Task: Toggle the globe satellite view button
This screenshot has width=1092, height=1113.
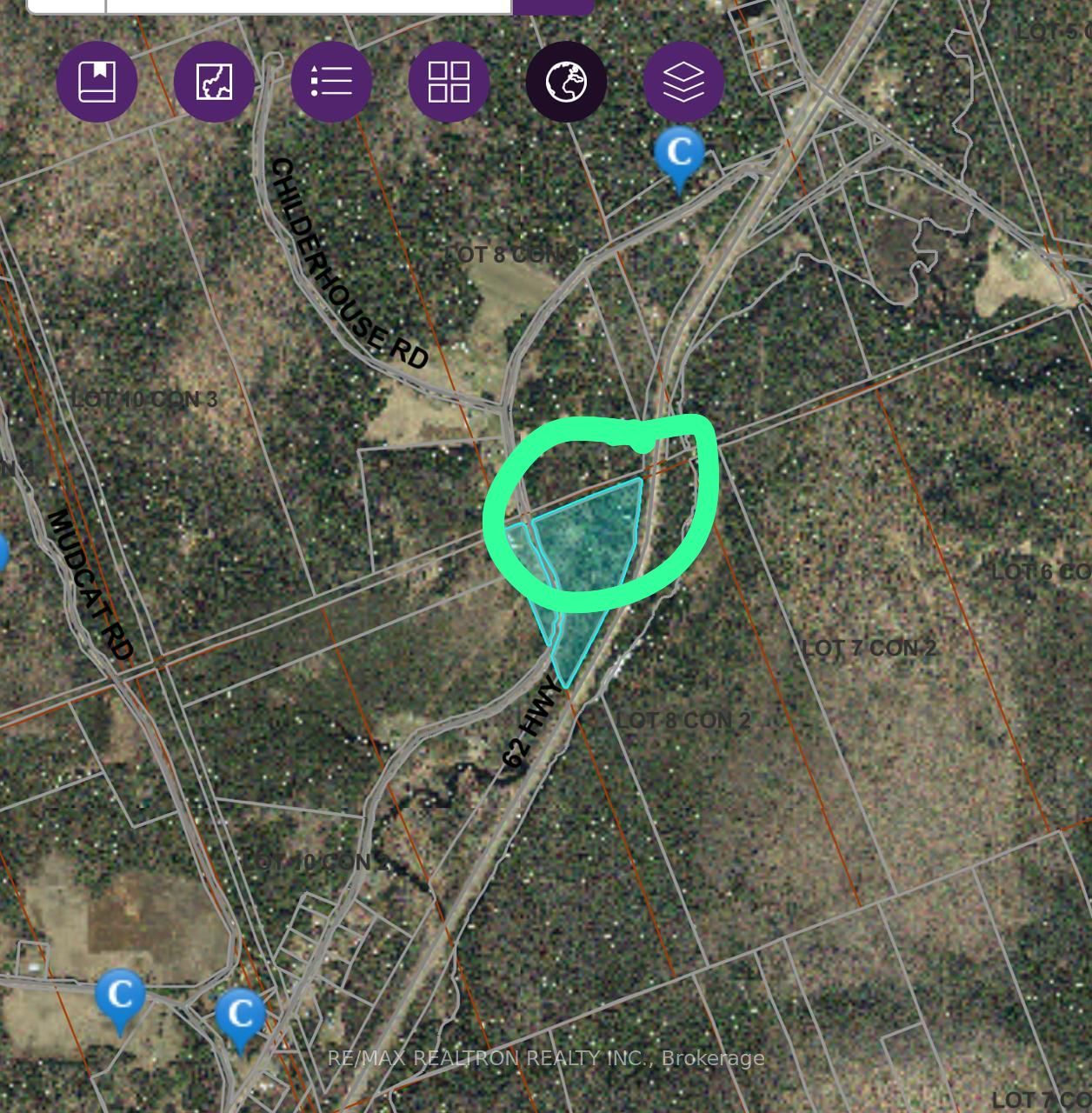Action: tap(566, 82)
